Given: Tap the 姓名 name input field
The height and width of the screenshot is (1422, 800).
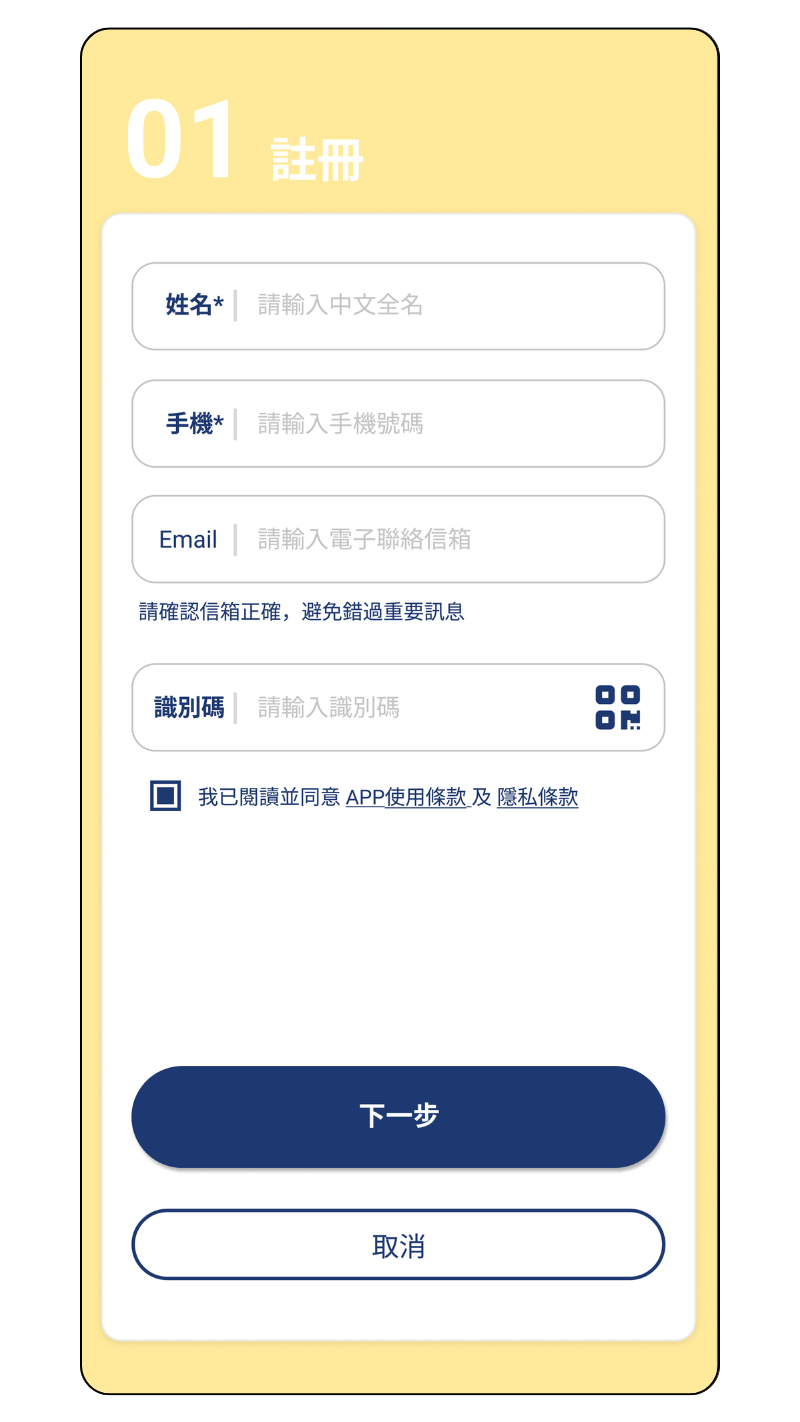Looking at the screenshot, I should (x=440, y=305).
